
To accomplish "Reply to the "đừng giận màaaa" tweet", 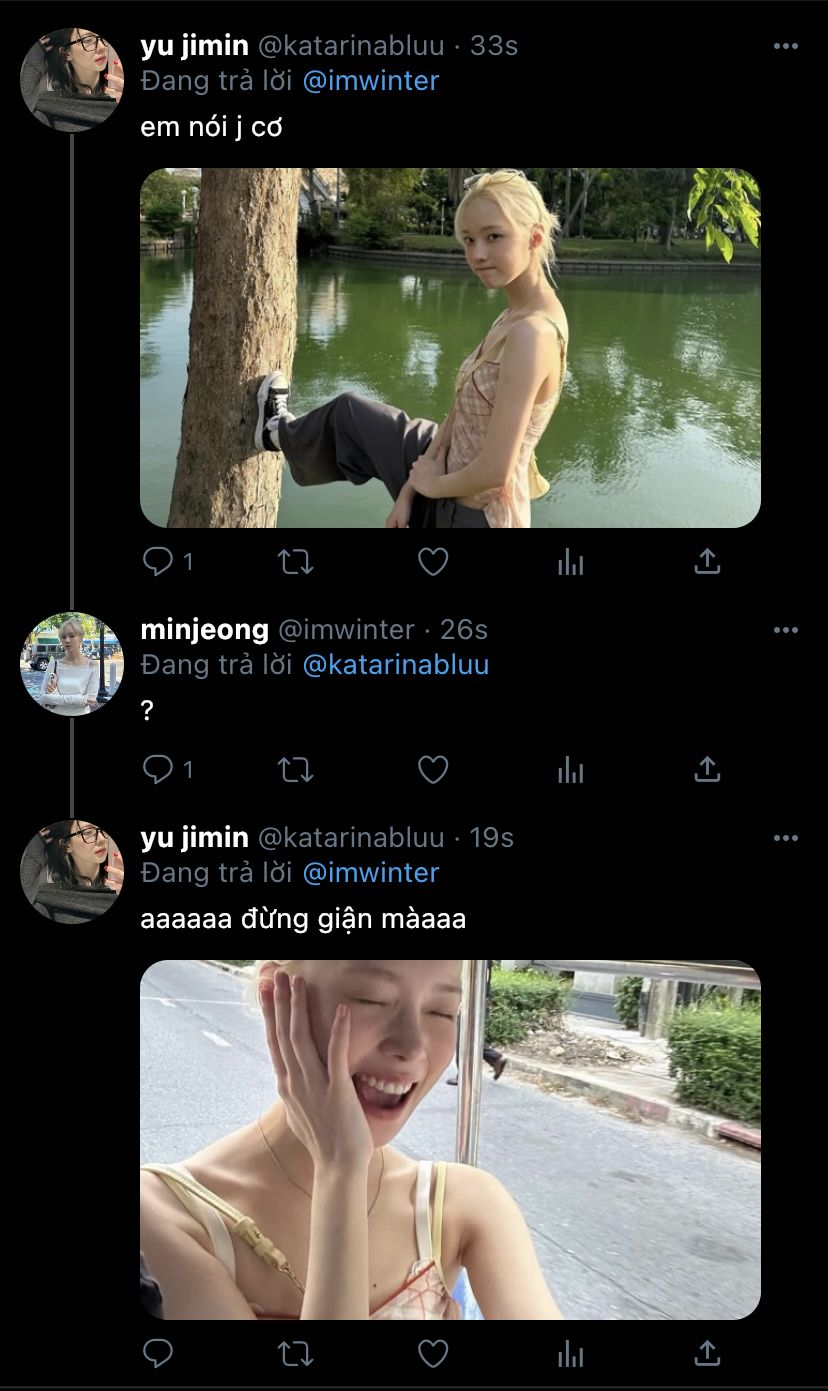I will pyautogui.click(x=158, y=1353).
